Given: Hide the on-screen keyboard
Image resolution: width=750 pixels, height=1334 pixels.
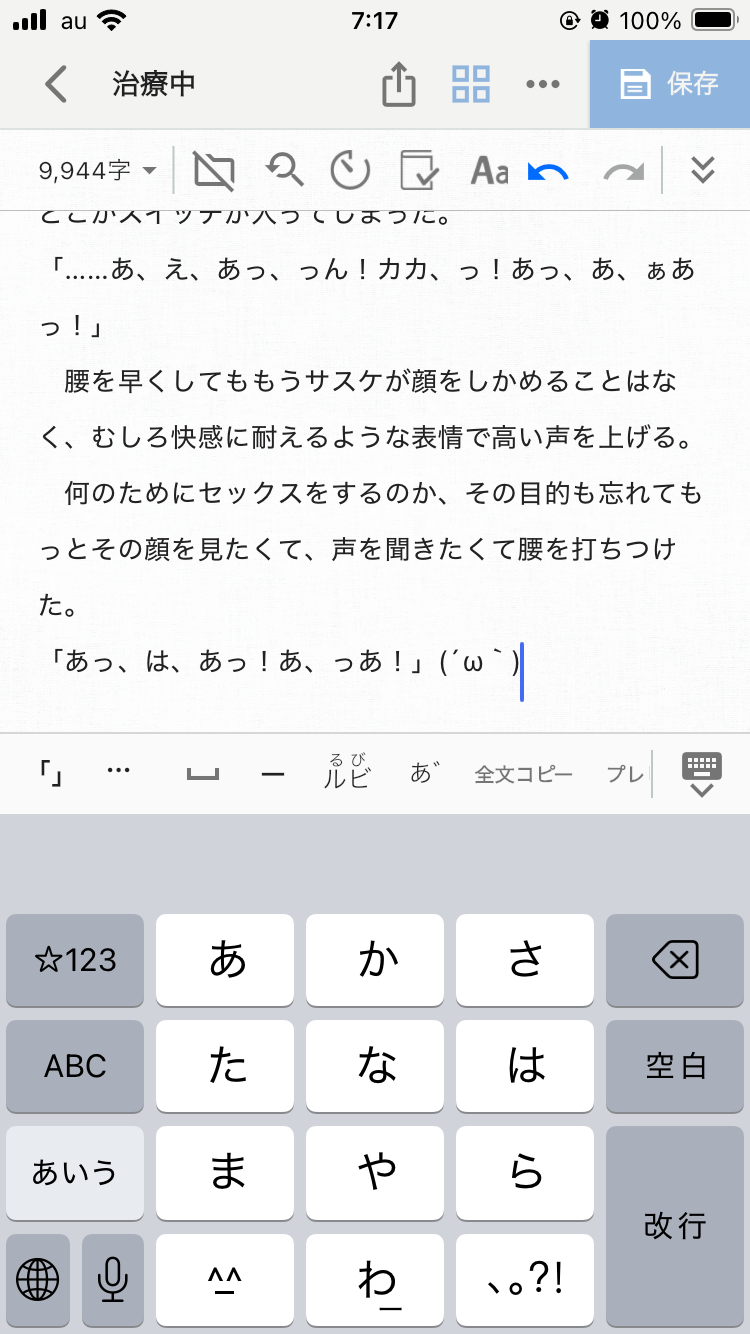Looking at the screenshot, I should click(701, 774).
